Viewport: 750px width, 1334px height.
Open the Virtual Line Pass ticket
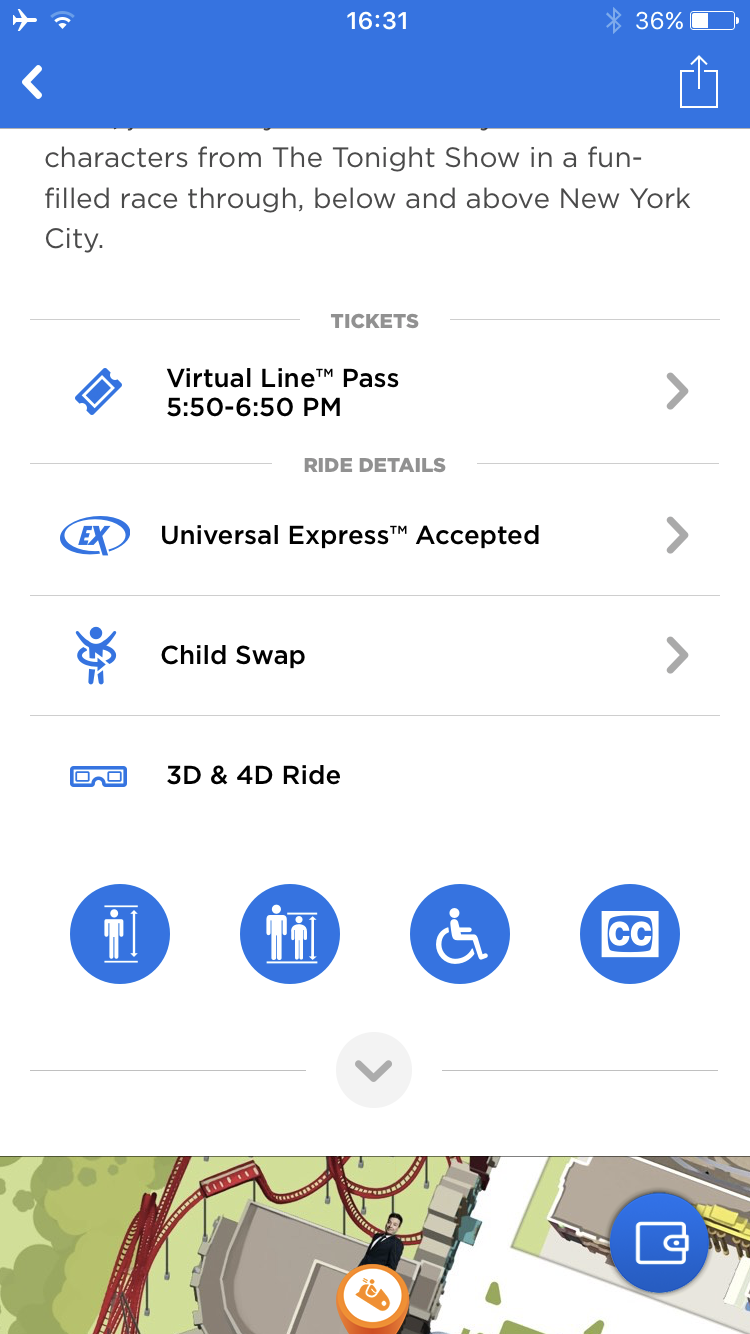pos(375,392)
